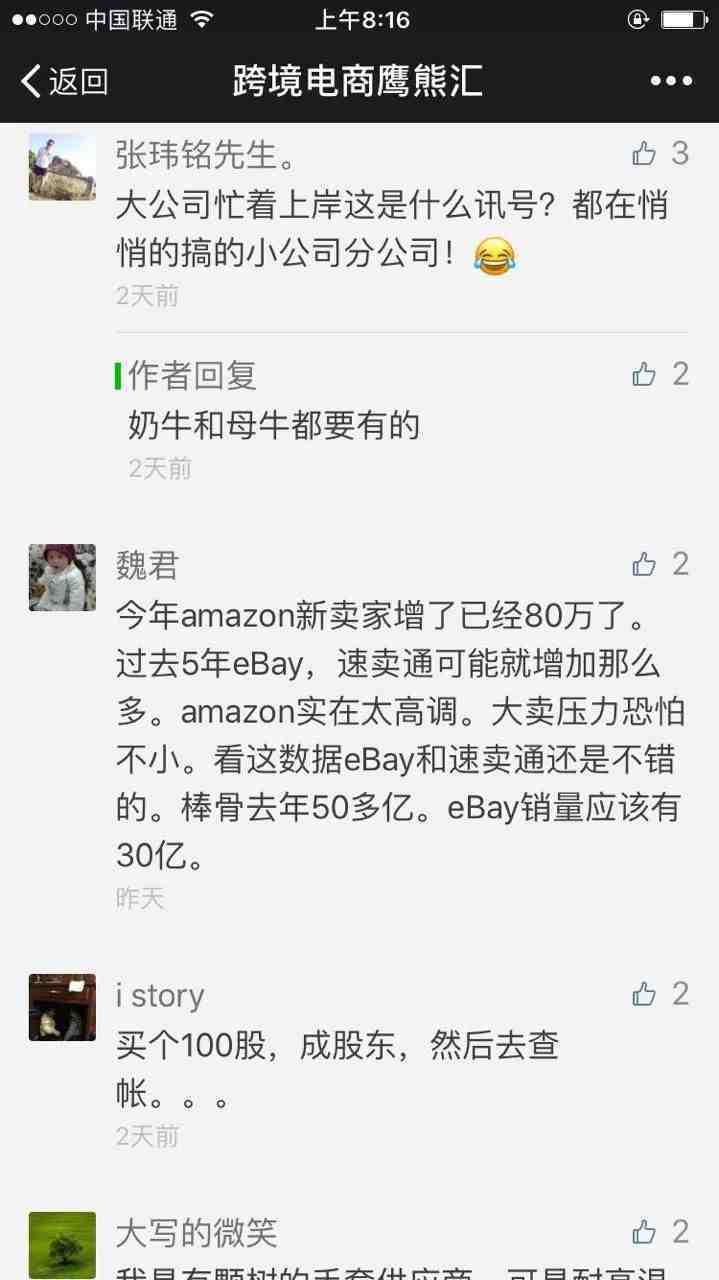Like i story's comment
This screenshot has width=719, height=1280.
pos(645,995)
